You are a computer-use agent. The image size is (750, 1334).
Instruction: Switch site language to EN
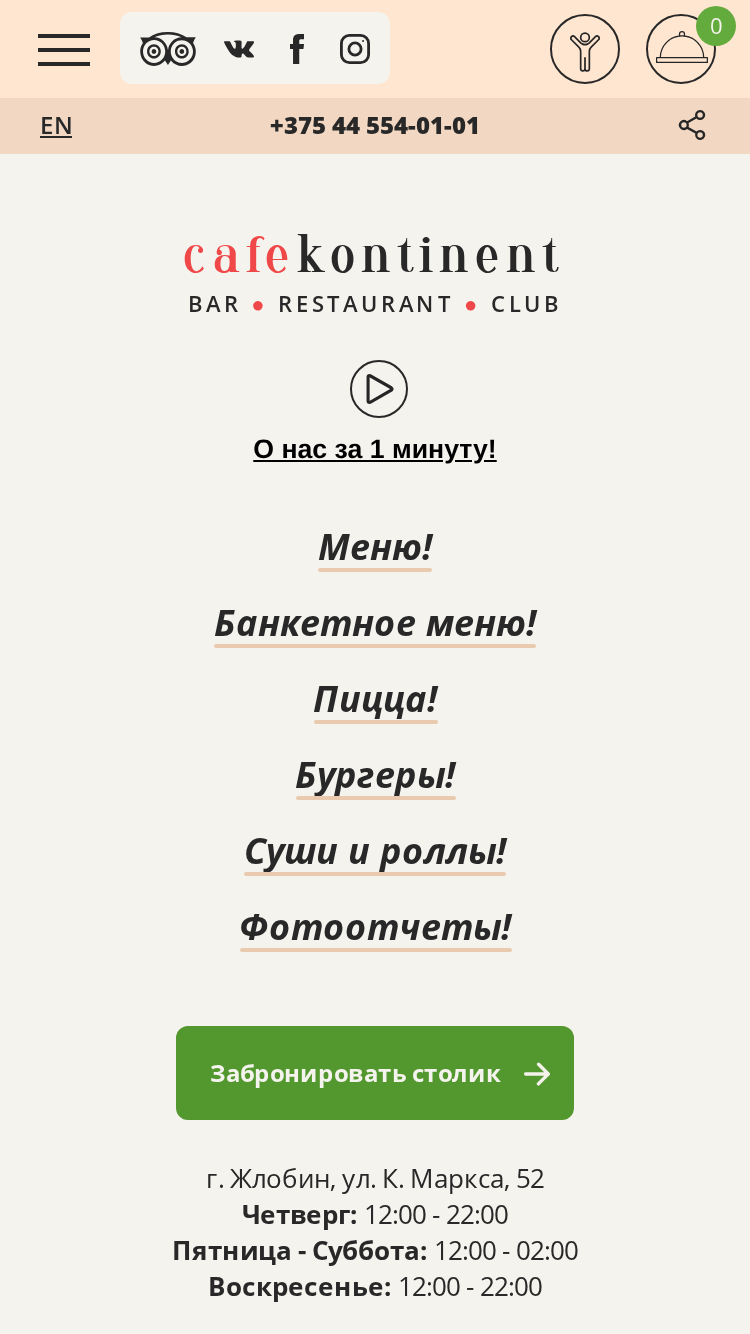pos(56,126)
